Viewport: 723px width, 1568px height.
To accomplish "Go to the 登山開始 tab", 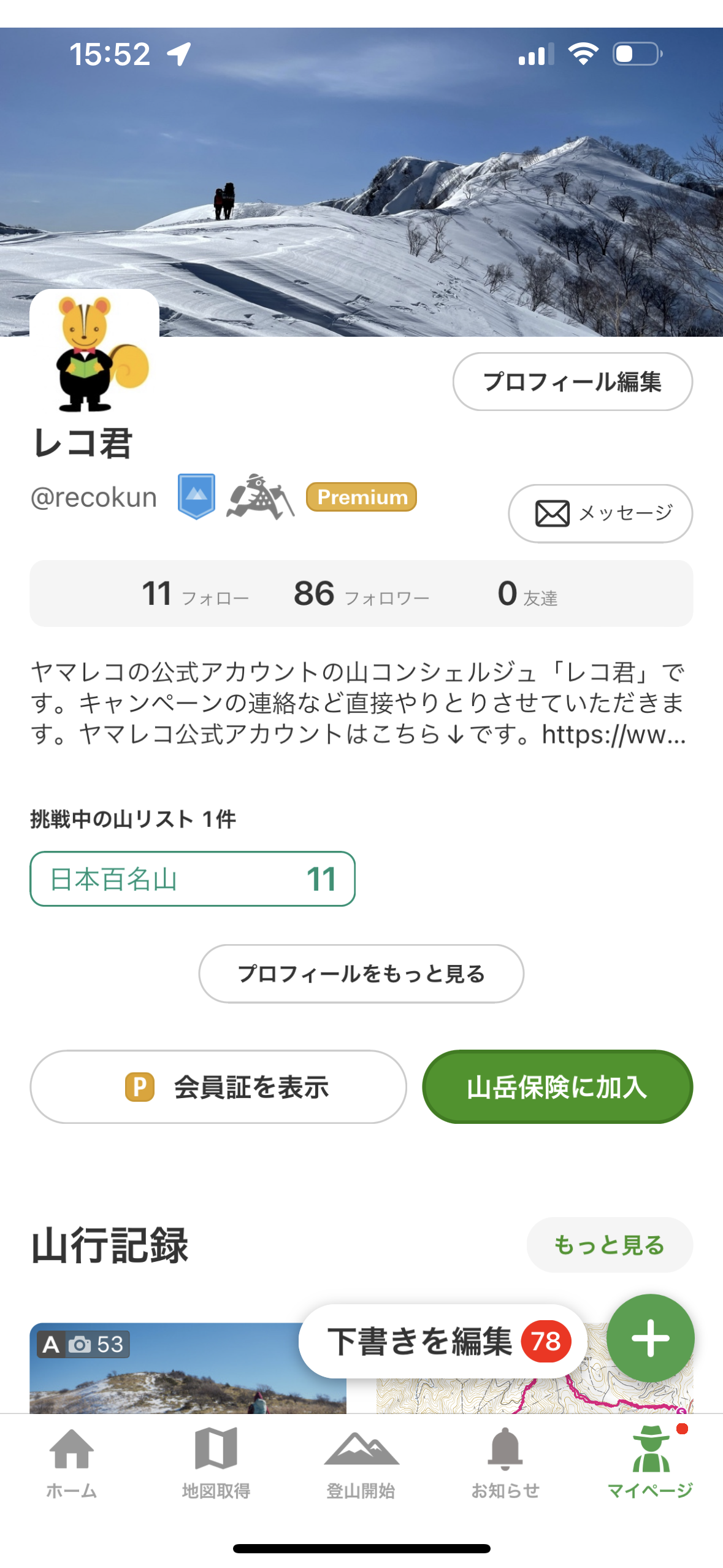I will 361,1464.
